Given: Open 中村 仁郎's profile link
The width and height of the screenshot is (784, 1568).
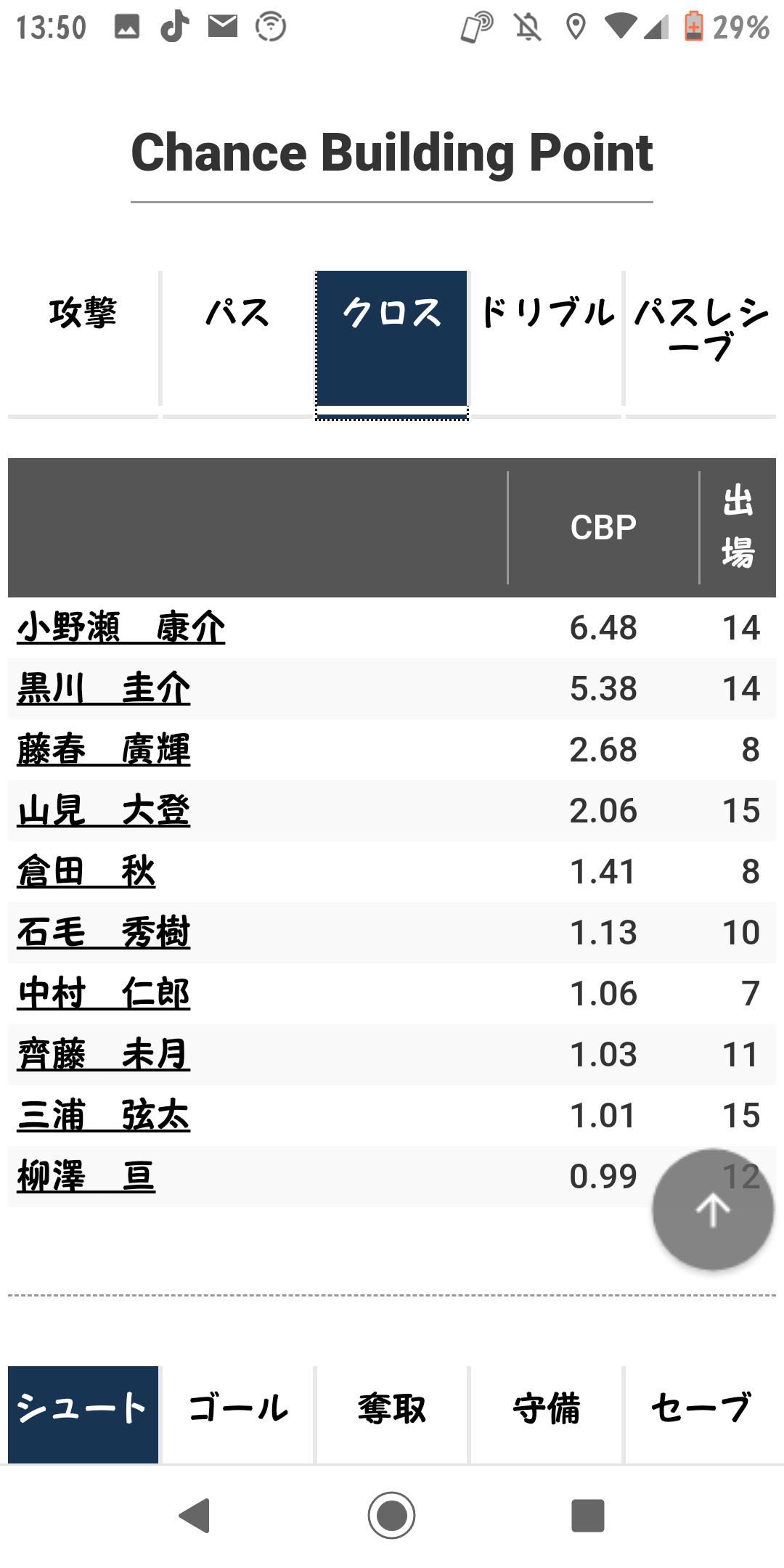Looking at the screenshot, I should (x=104, y=994).
